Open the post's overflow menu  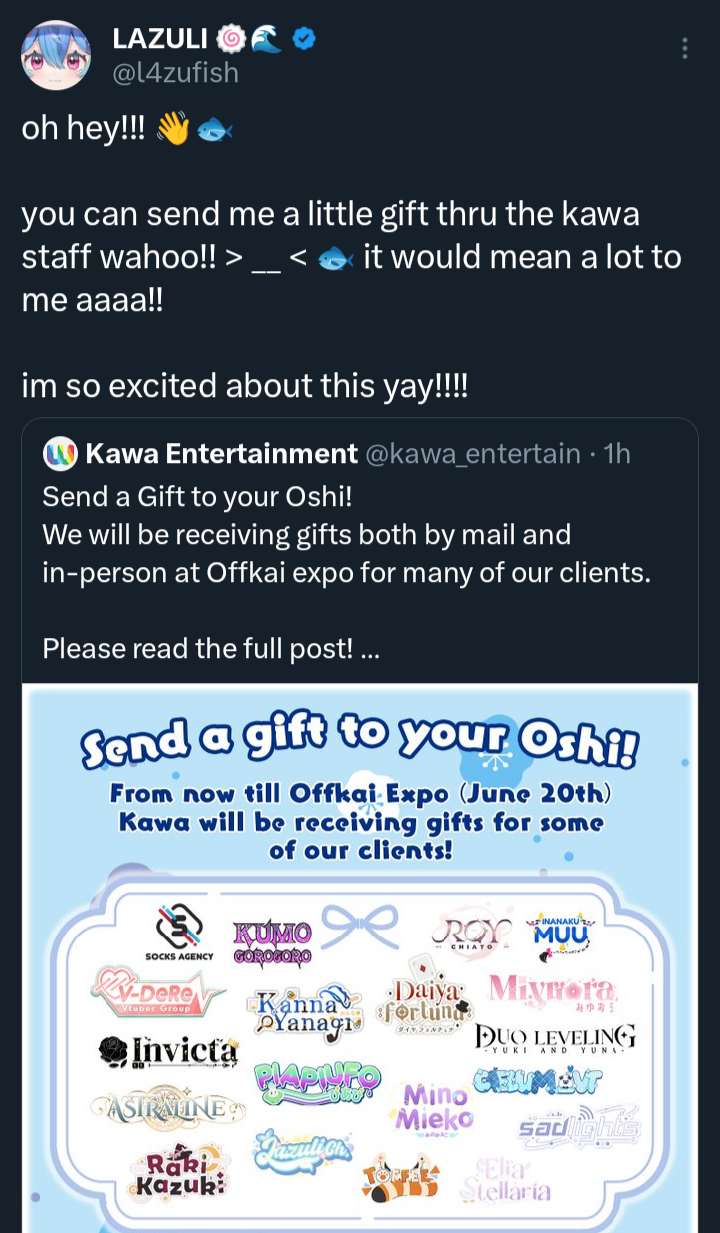tap(684, 49)
